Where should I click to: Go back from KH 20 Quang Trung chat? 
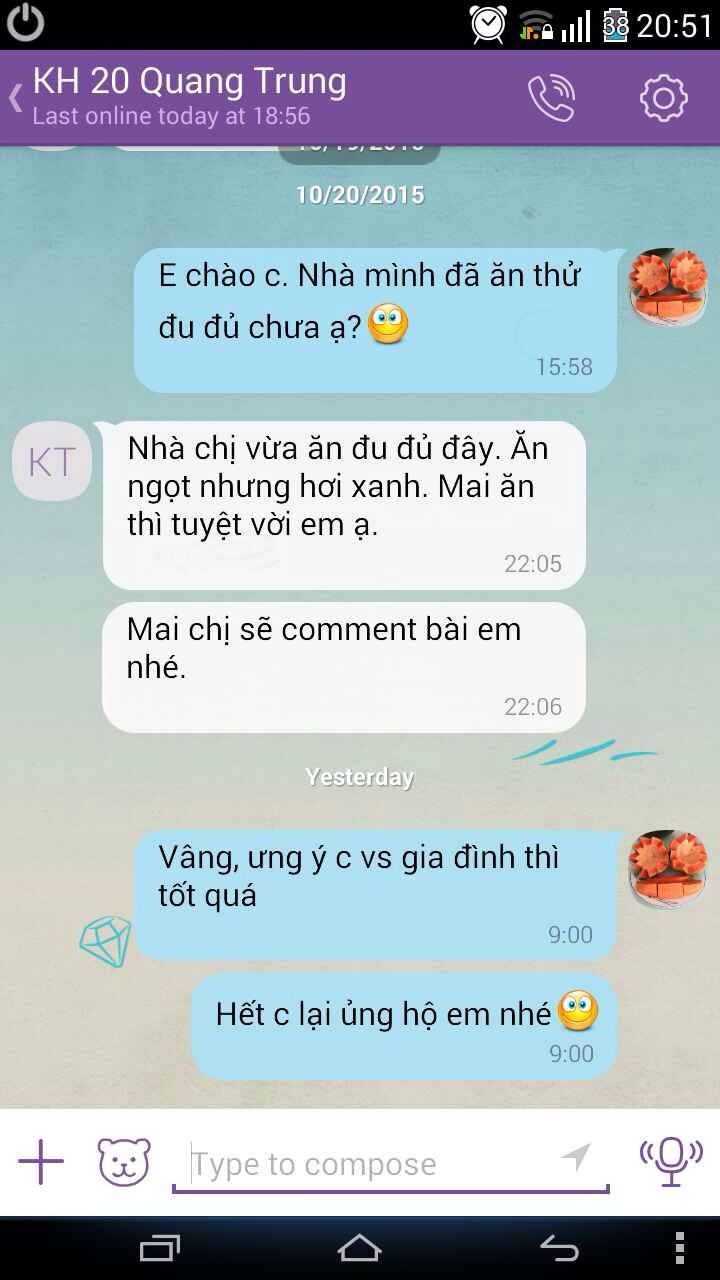[x=16, y=98]
